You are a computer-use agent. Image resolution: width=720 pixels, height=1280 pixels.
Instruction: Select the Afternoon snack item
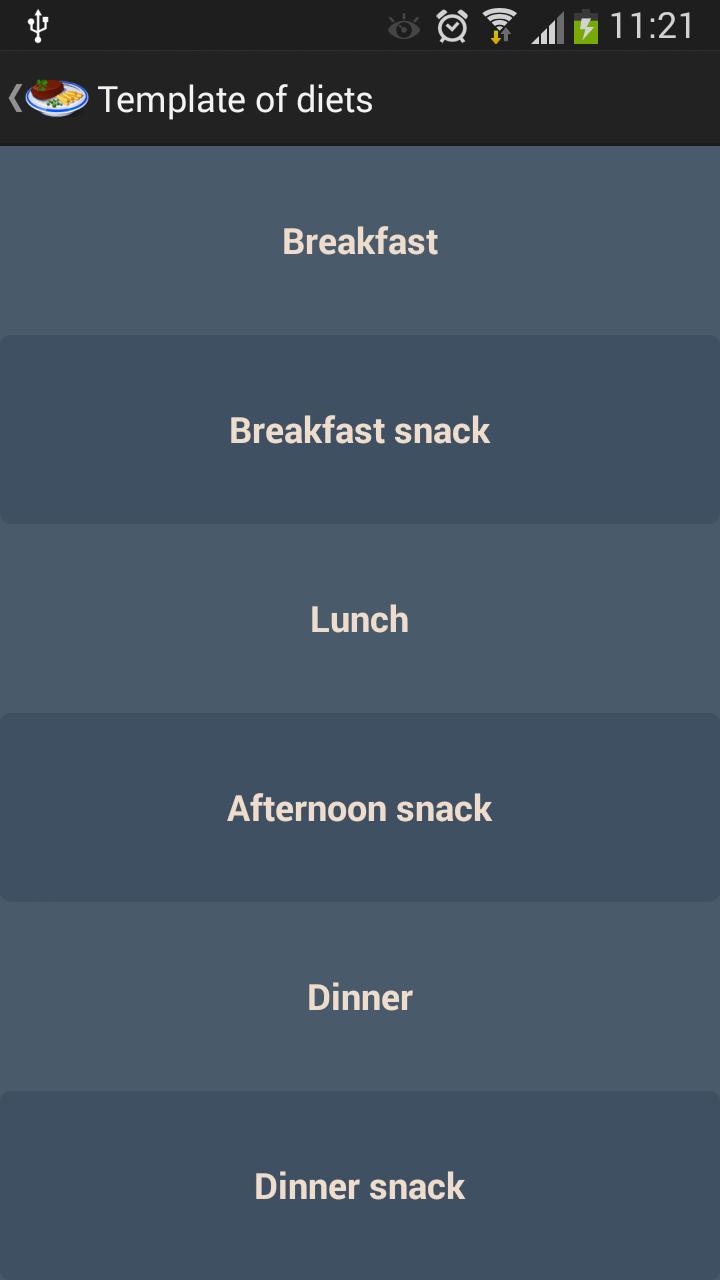(360, 807)
